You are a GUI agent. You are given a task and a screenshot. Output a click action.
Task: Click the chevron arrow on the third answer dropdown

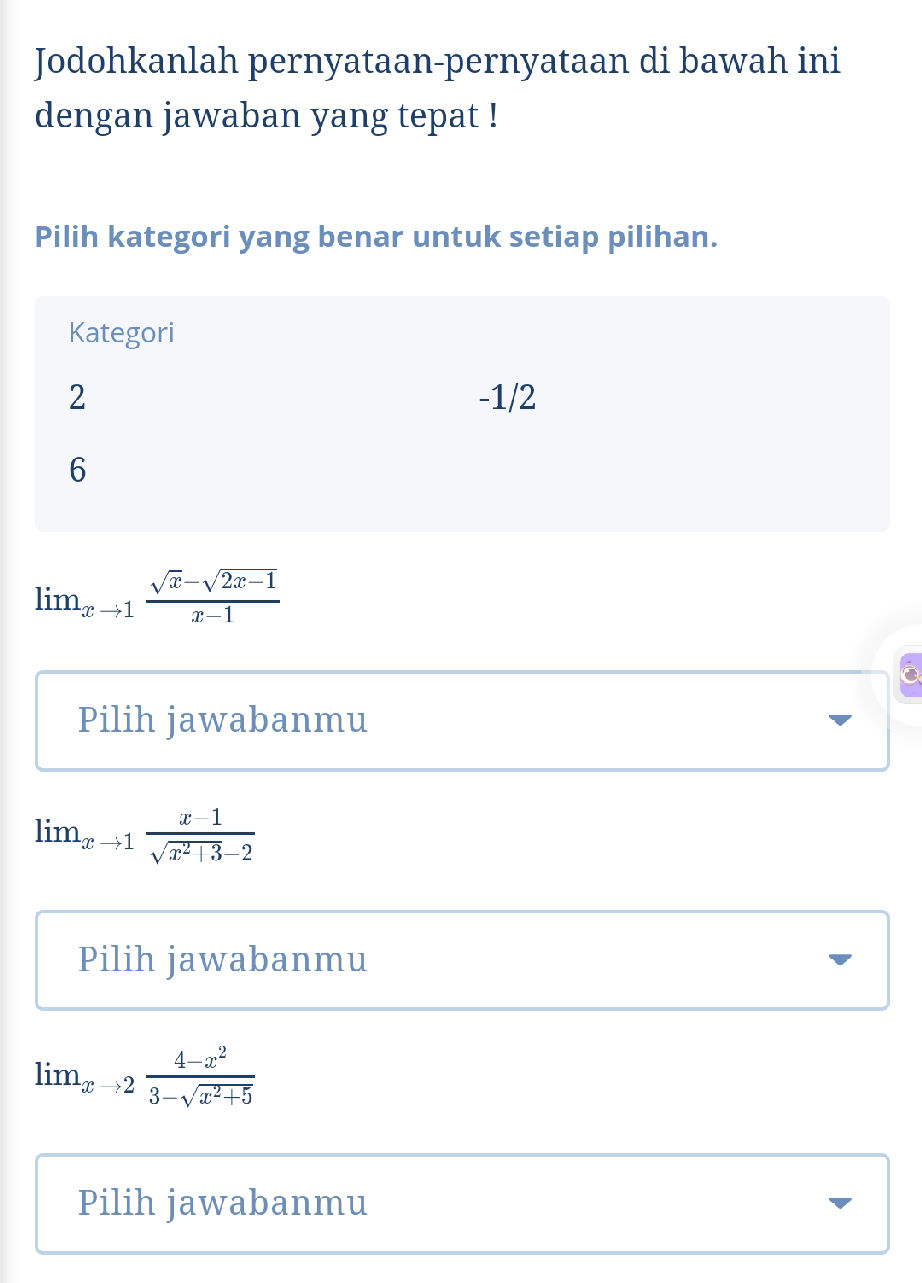pyautogui.click(x=840, y=1203)
